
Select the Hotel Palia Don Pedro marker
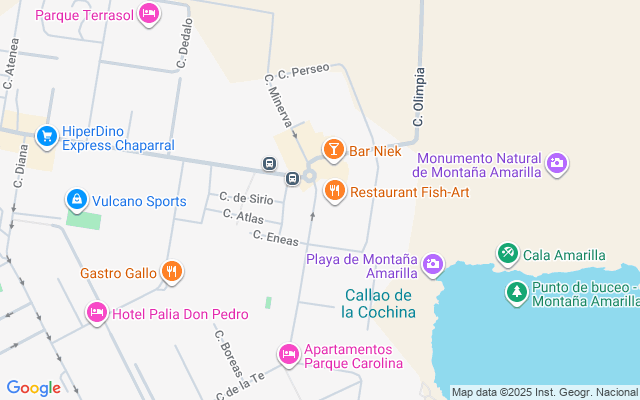tap(96, 313)
